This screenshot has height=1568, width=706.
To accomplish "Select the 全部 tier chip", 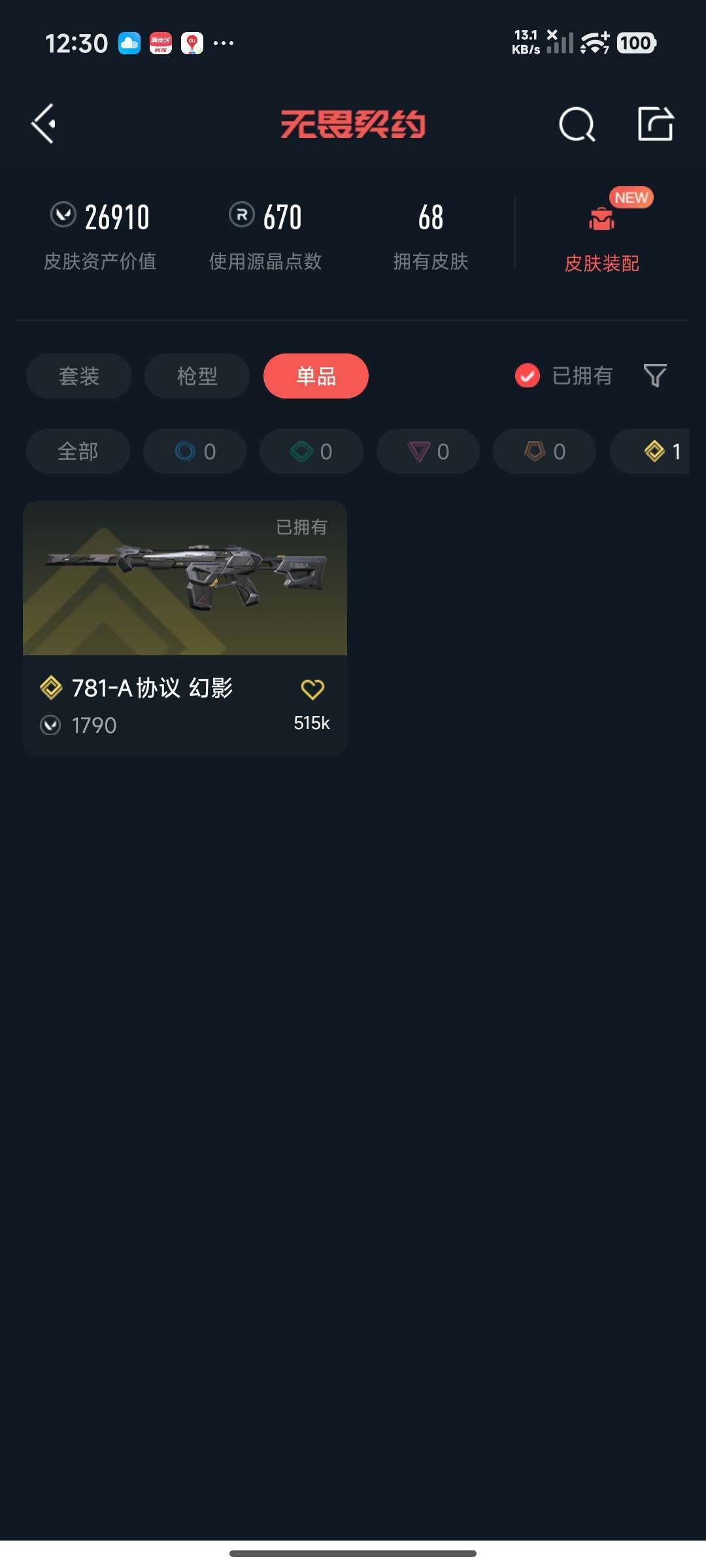I will 78,451.
